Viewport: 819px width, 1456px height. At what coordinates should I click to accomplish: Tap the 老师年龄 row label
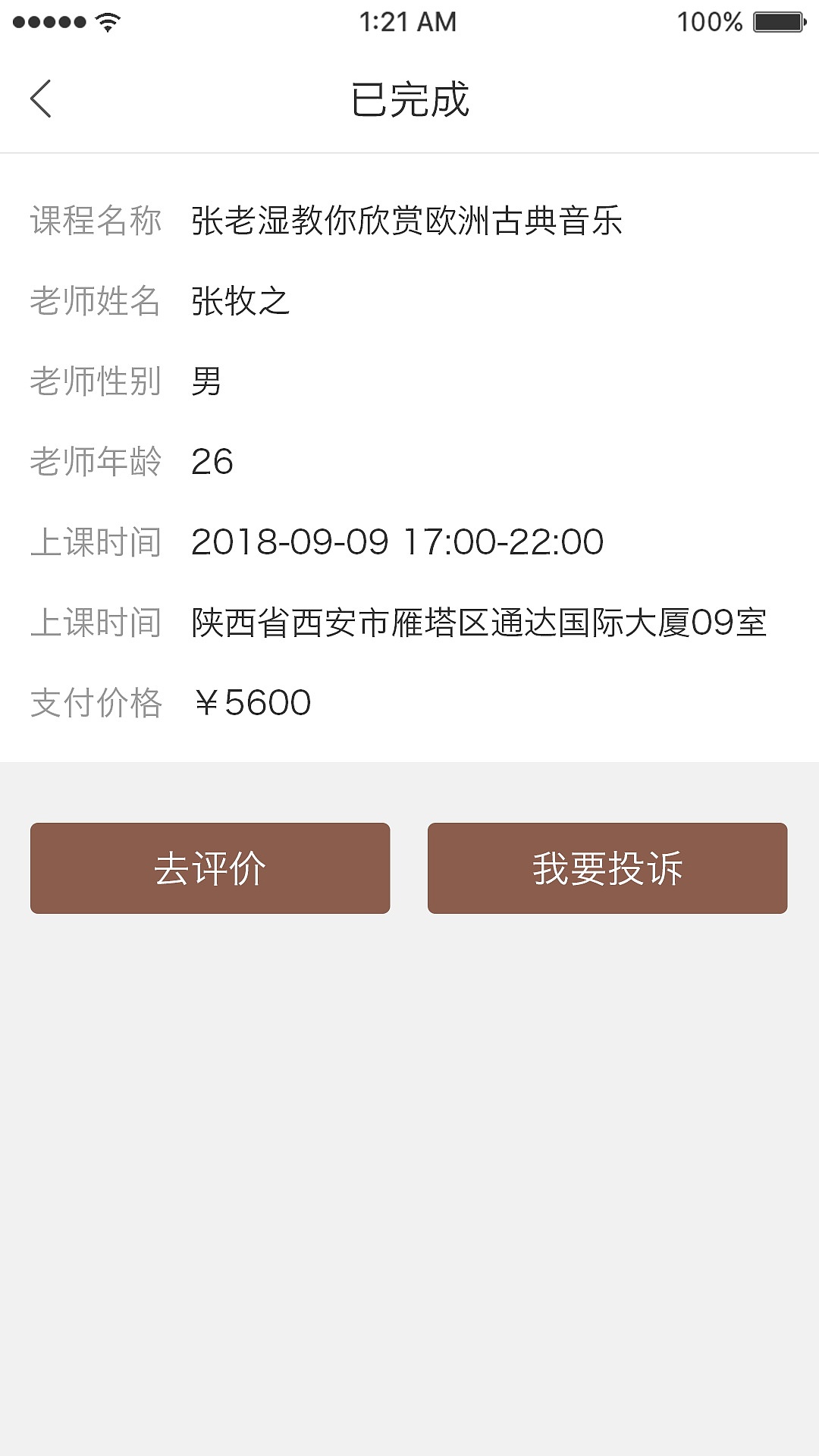coord(96,460)
